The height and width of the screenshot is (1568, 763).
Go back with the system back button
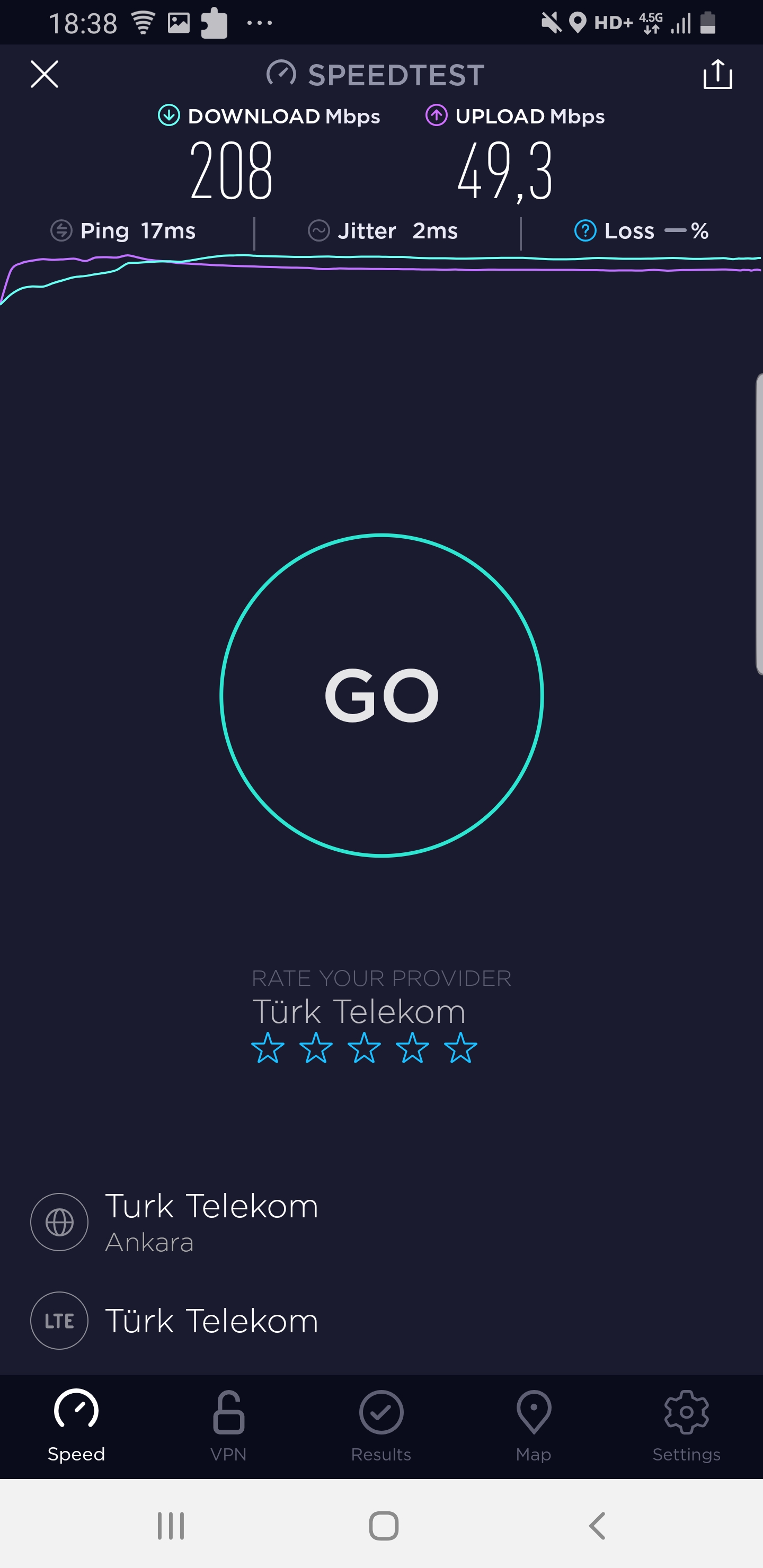tap(597, 1526)
